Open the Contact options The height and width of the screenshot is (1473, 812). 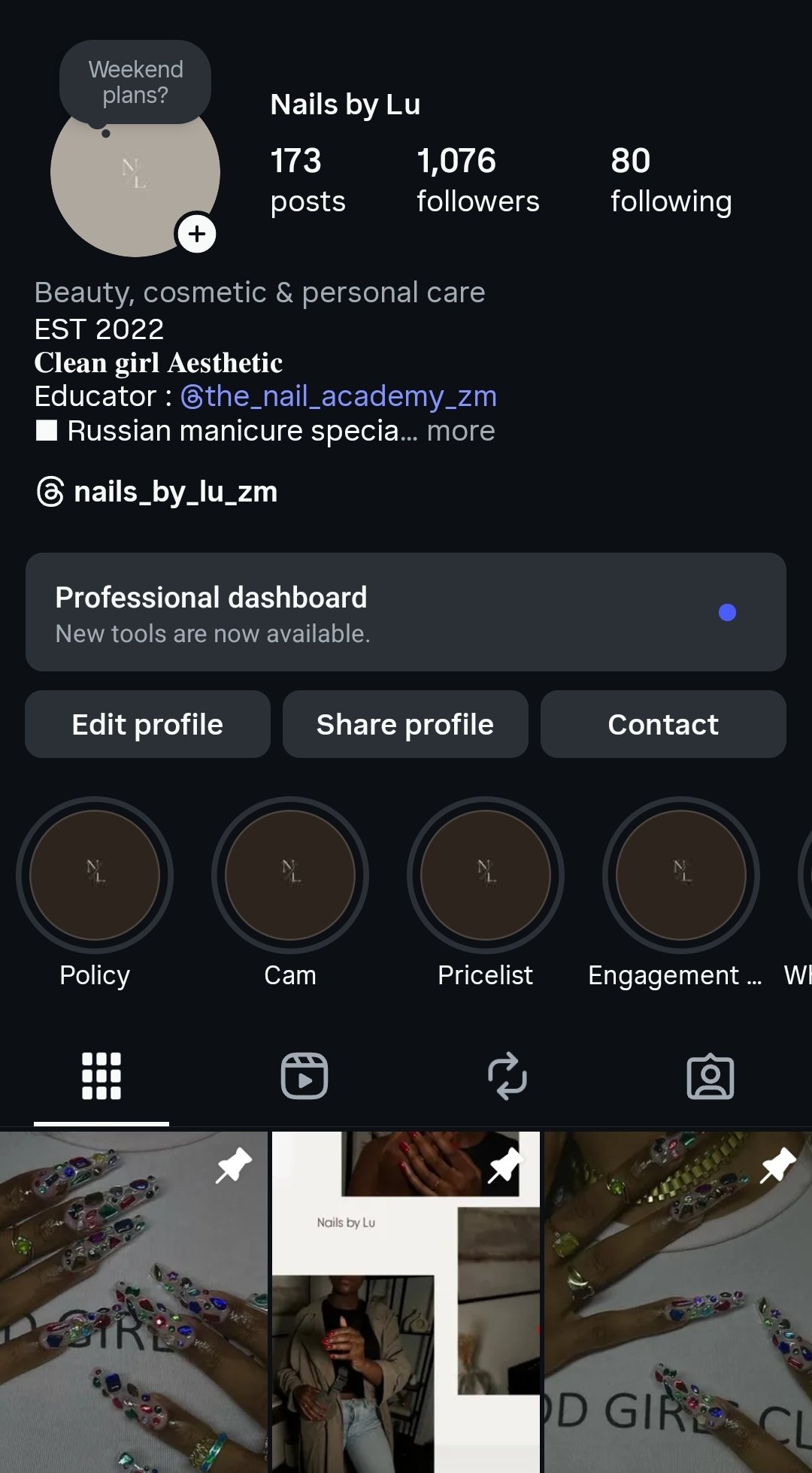pos(663,724)
